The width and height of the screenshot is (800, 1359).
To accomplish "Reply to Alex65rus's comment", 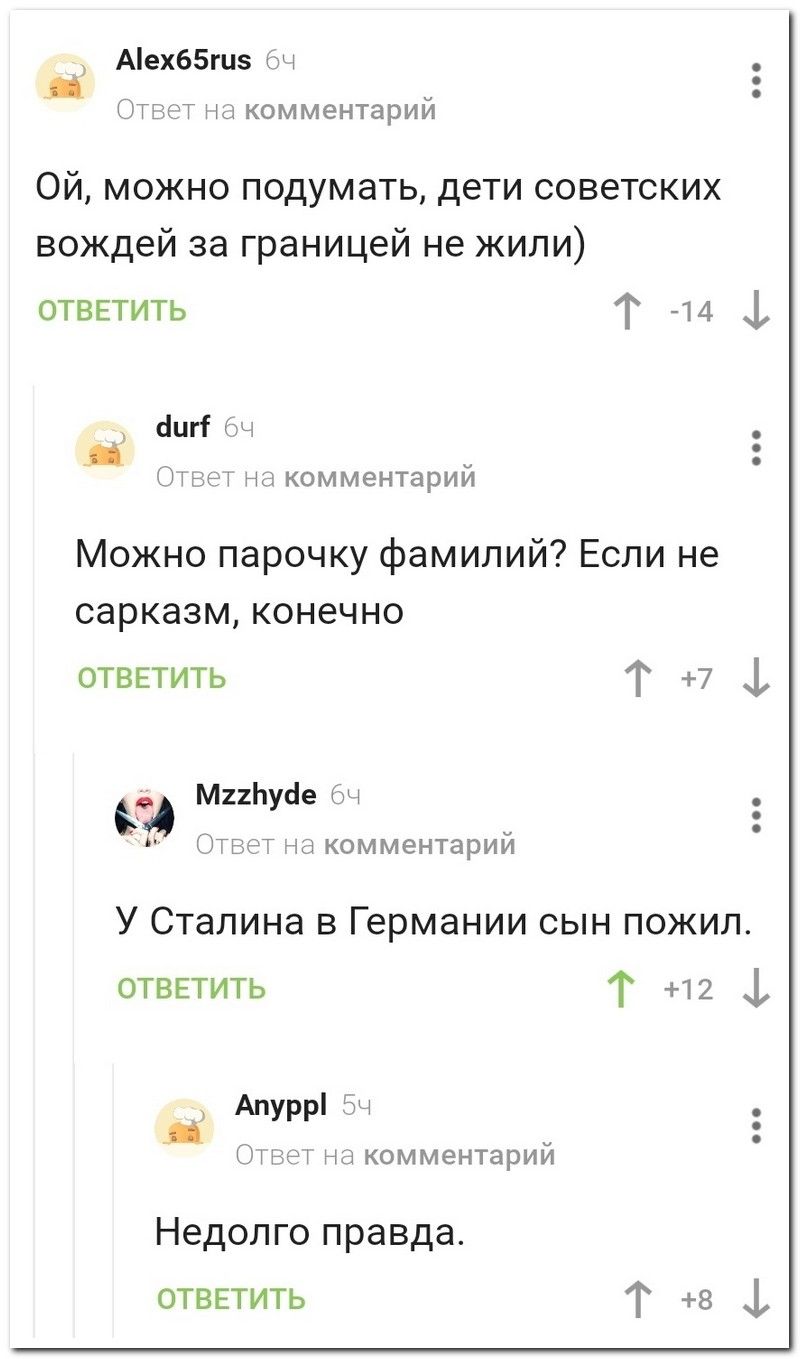I will [112, 310].
